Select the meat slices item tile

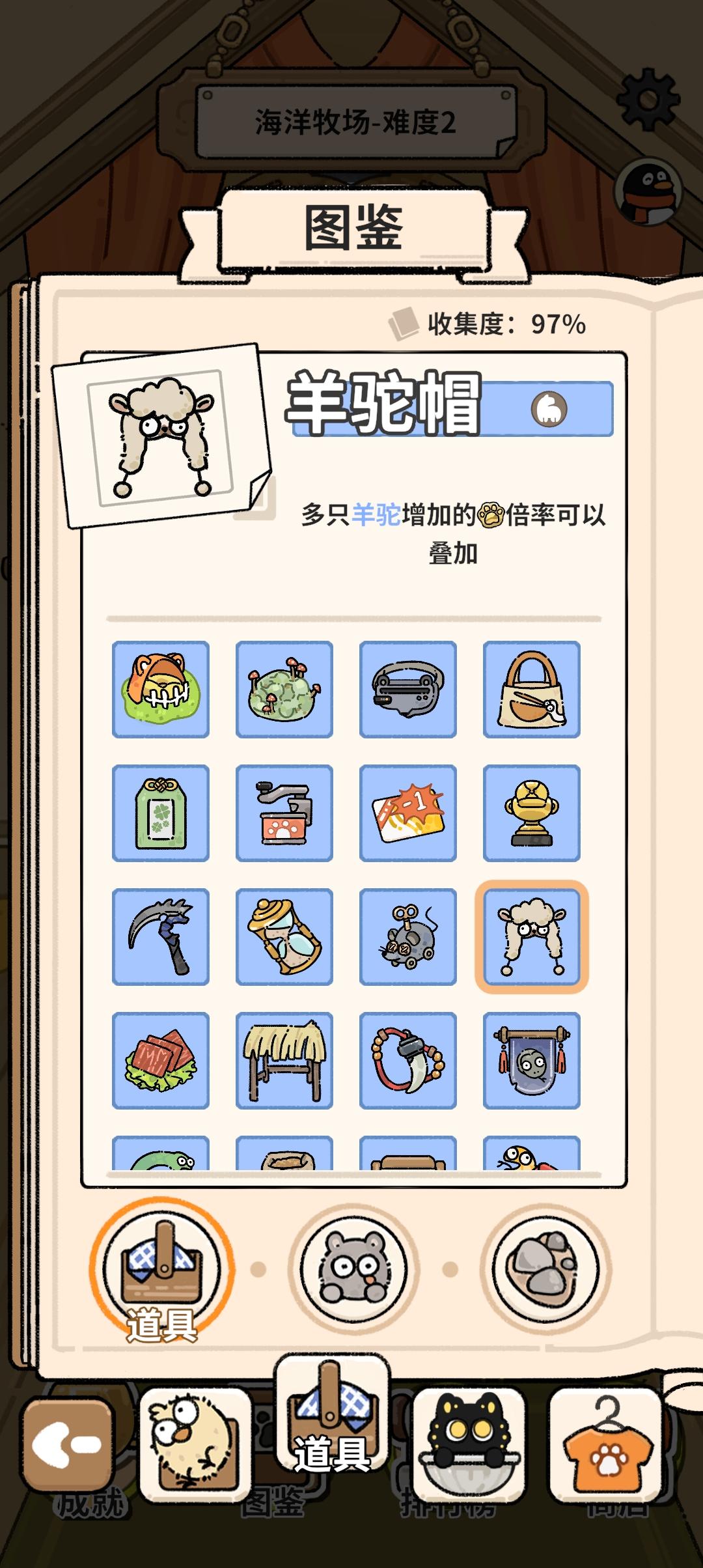coord(161,1061)
